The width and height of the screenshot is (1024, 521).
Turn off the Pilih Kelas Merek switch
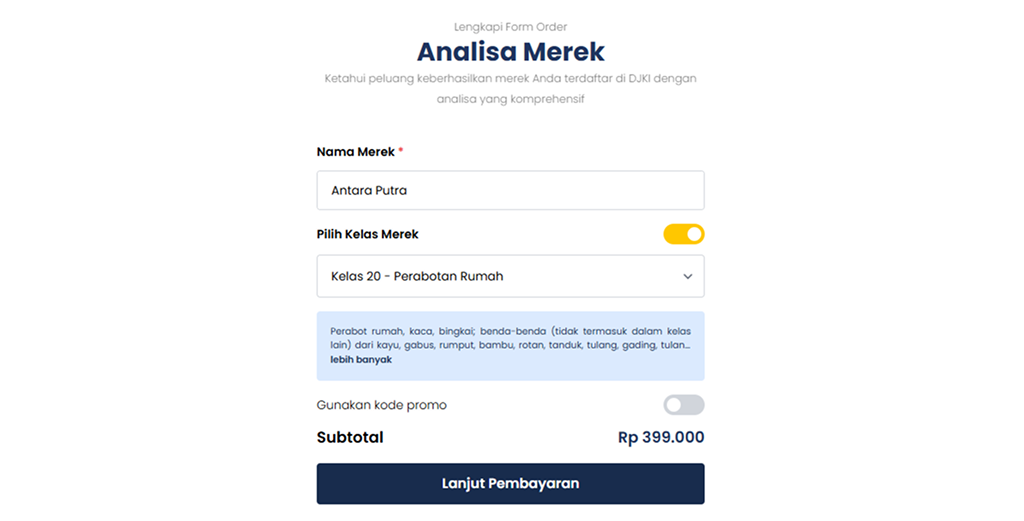(683, 234)
